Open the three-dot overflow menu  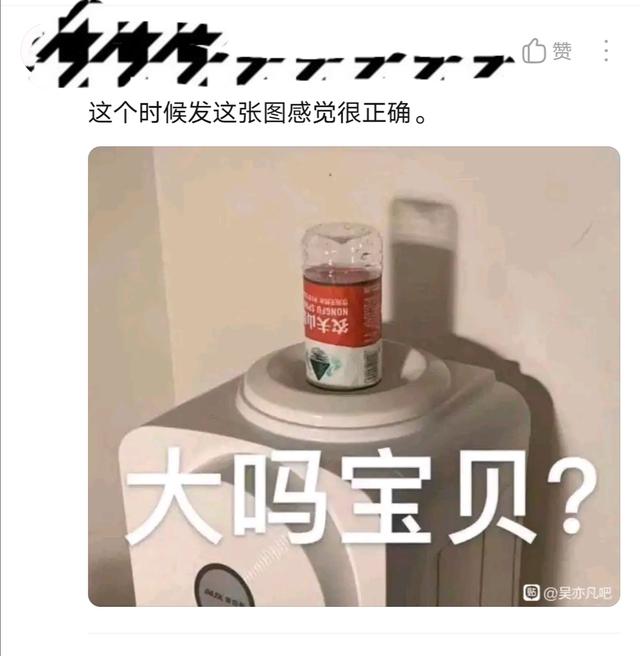pyautogui.click(x=606, y=50)
